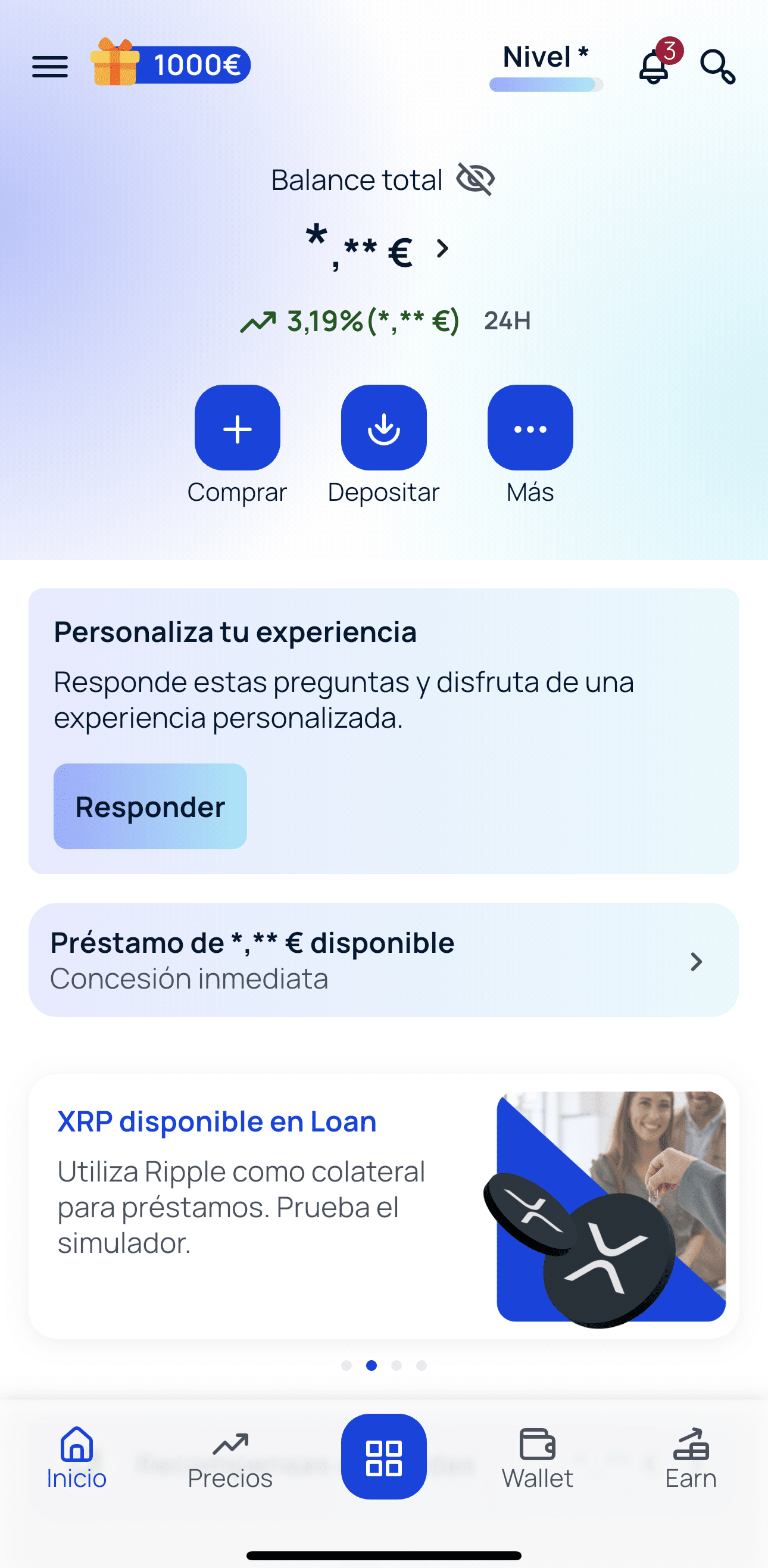This screenshot has width=768, height=1568.
Task: Open the Comprar action
Action: coord(238,428)
